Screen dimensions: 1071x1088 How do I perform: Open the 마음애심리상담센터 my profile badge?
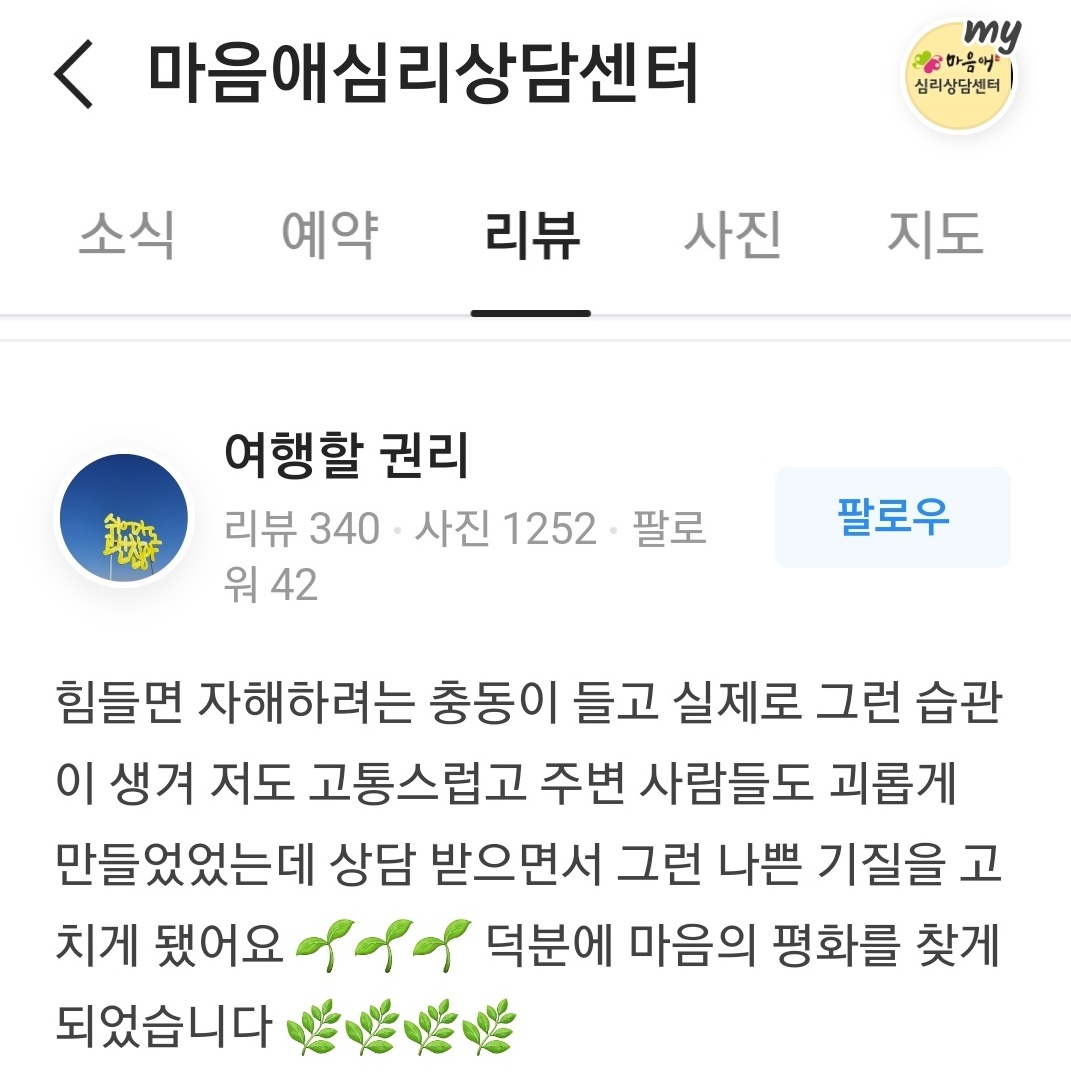coord(960,78)
